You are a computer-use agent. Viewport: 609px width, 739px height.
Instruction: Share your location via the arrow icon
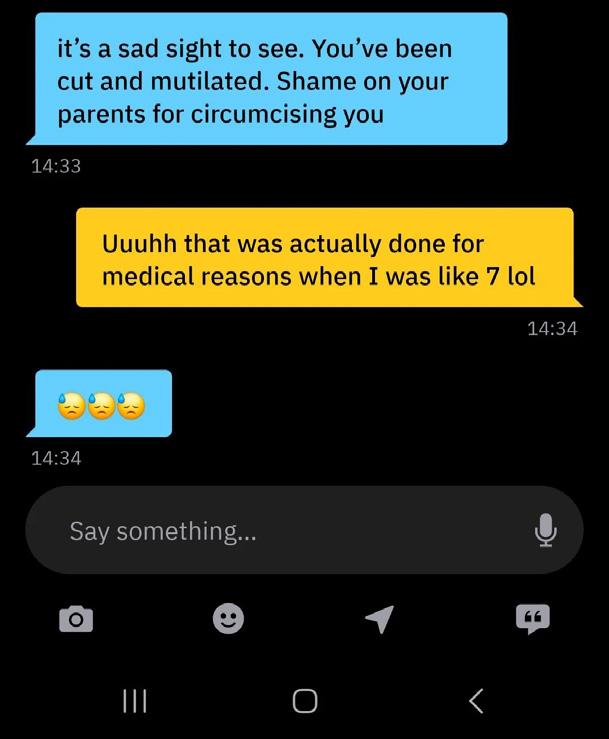pos(379,620)
